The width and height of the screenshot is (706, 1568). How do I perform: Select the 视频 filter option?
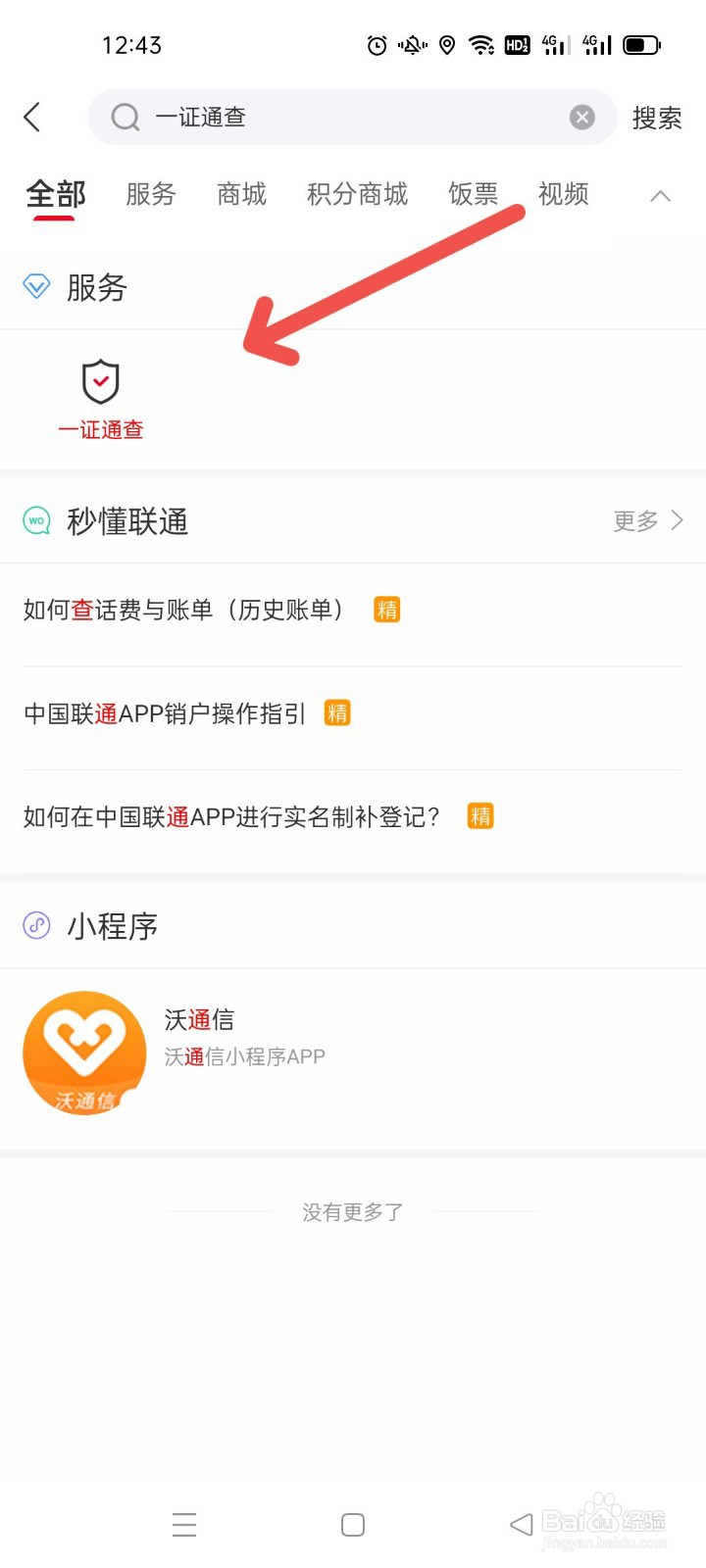562,195
